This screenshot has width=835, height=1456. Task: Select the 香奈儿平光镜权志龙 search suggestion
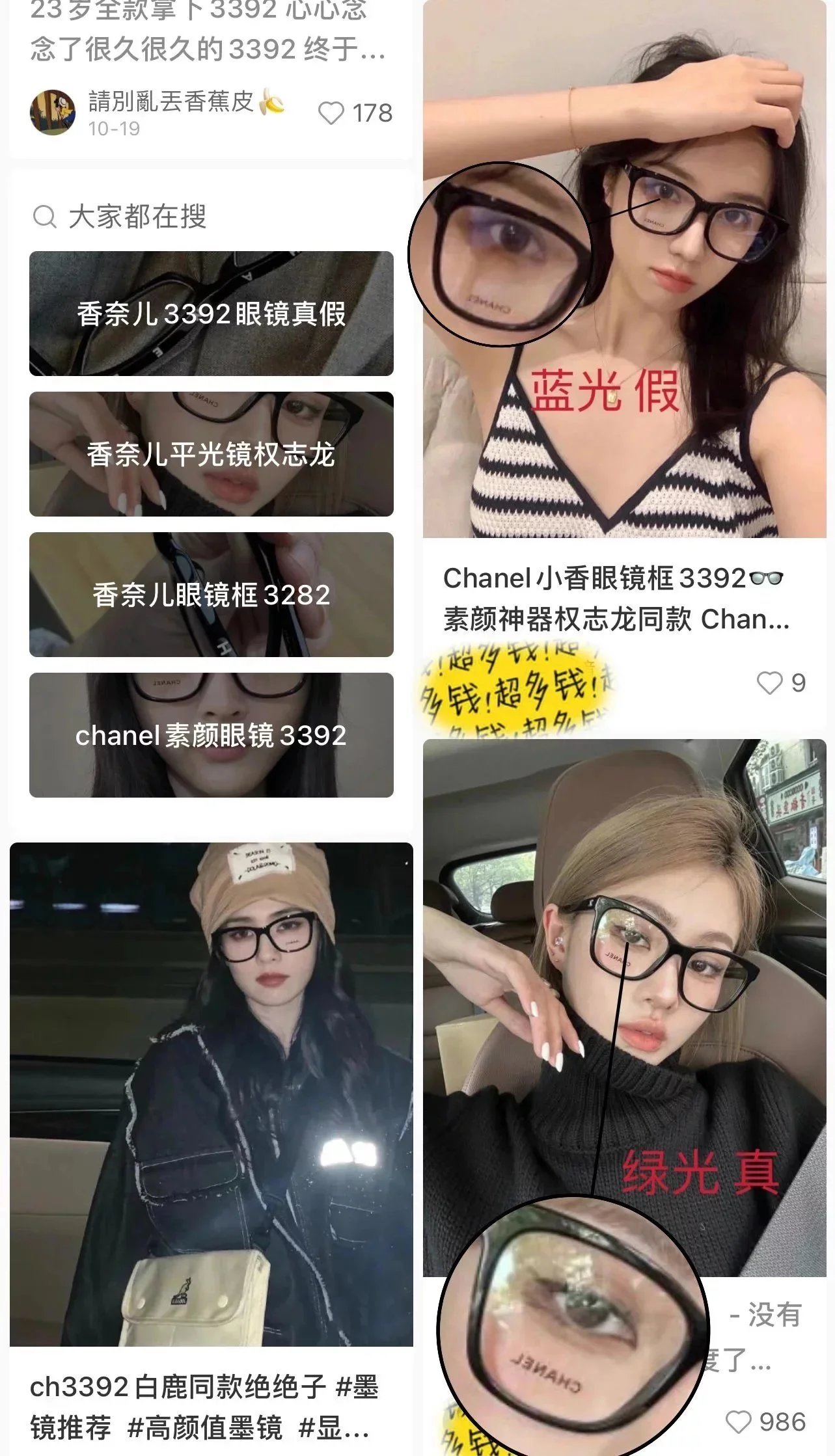212,454
